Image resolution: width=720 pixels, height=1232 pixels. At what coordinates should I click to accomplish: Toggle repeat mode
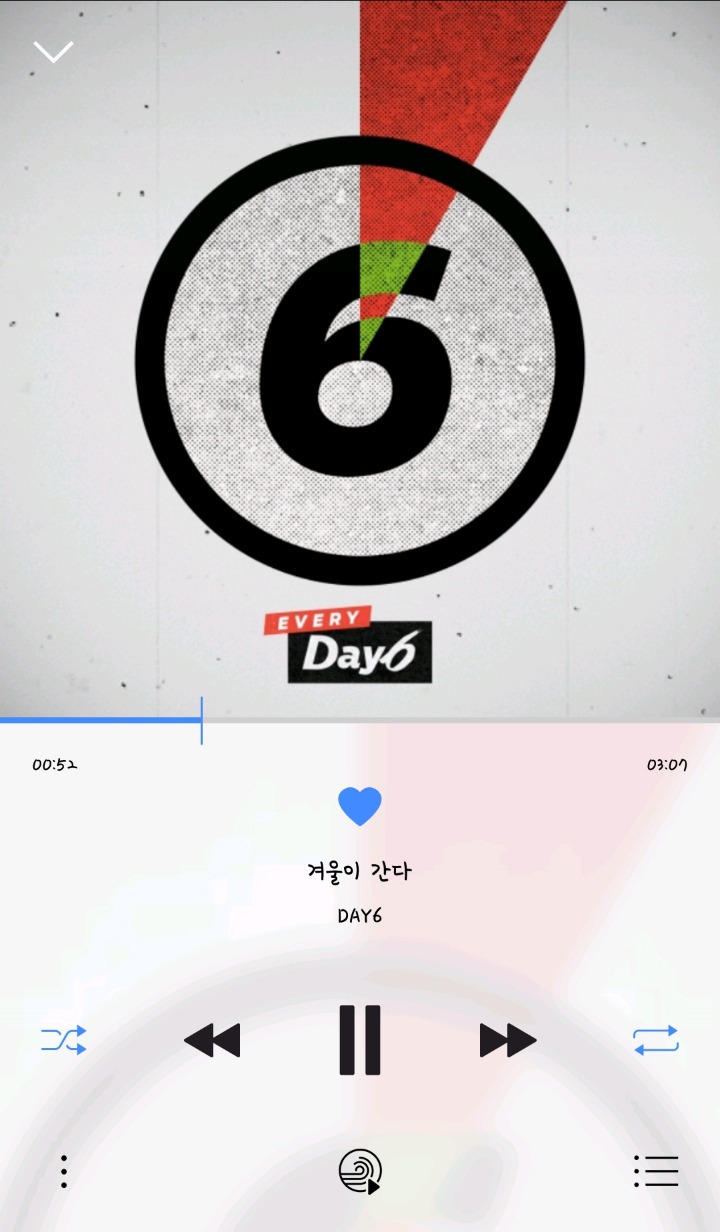pos(656,1040)
